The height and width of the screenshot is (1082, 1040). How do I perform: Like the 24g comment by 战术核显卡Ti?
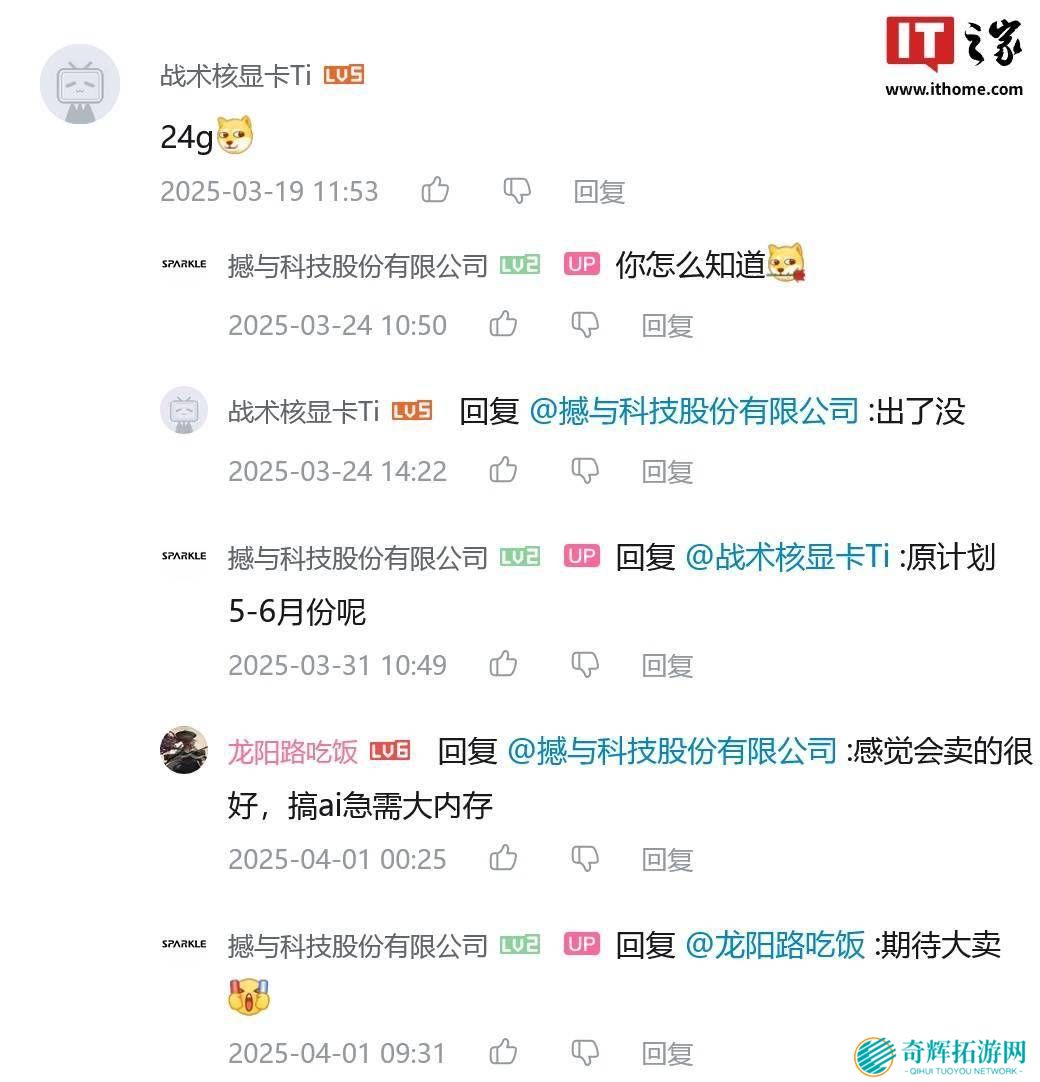[x=435, y=190]
